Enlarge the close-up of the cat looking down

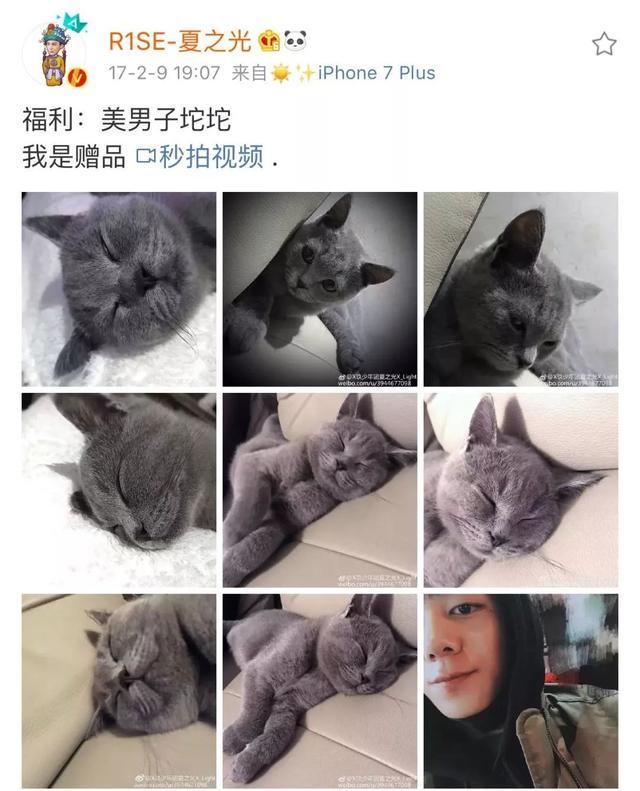(x=521, y=288)
